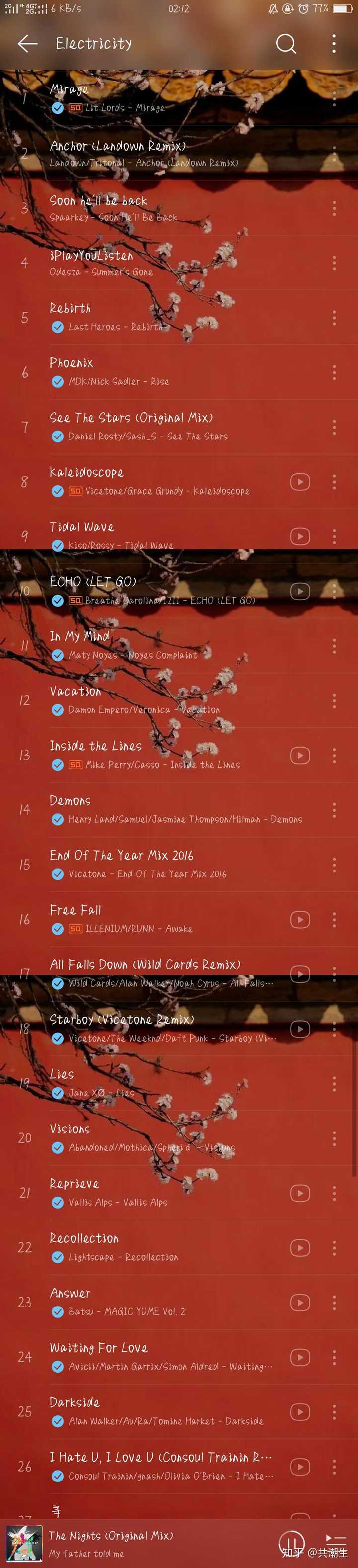Open more options for Vacation
Screen dimensions: 358x1568
point(334,700)
